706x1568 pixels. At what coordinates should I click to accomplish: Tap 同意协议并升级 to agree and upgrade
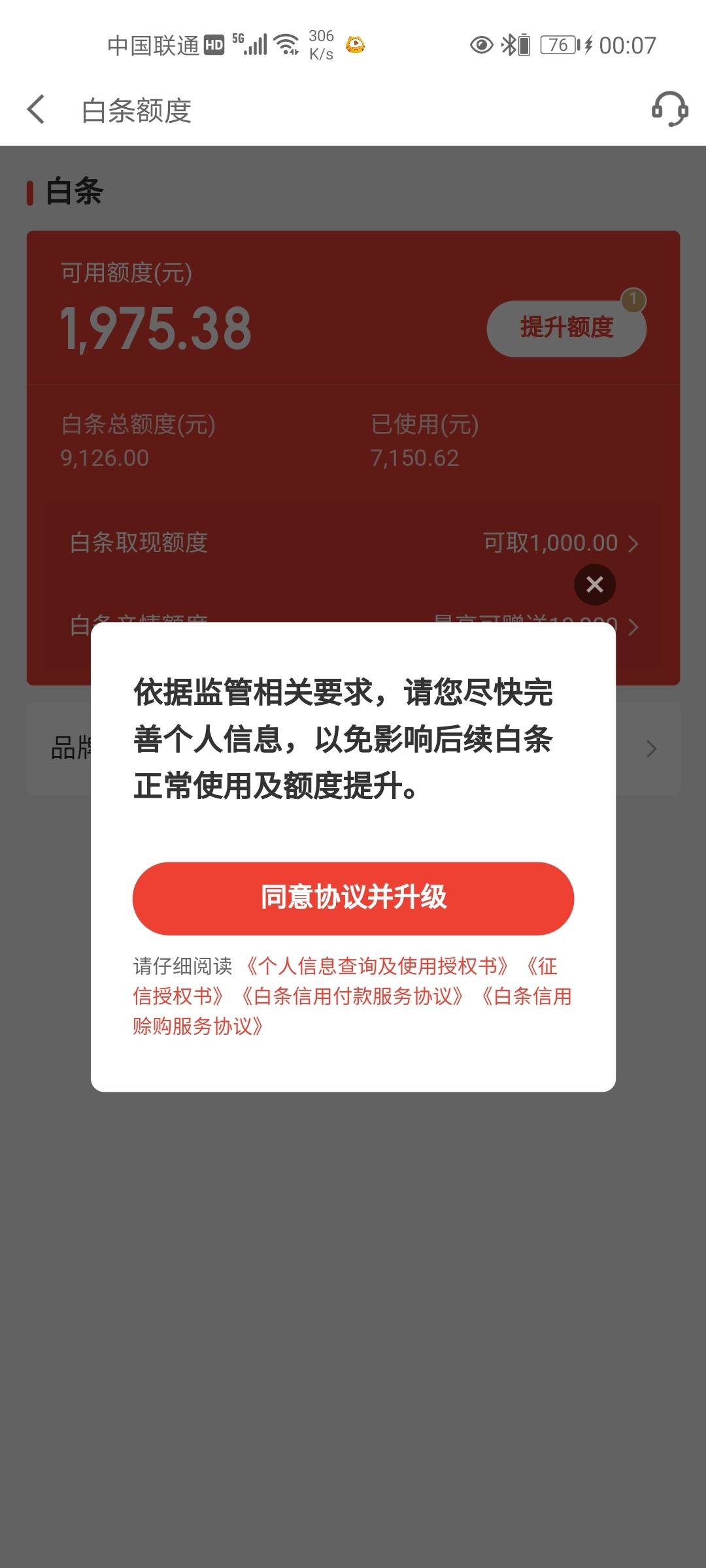coord(352,898)
